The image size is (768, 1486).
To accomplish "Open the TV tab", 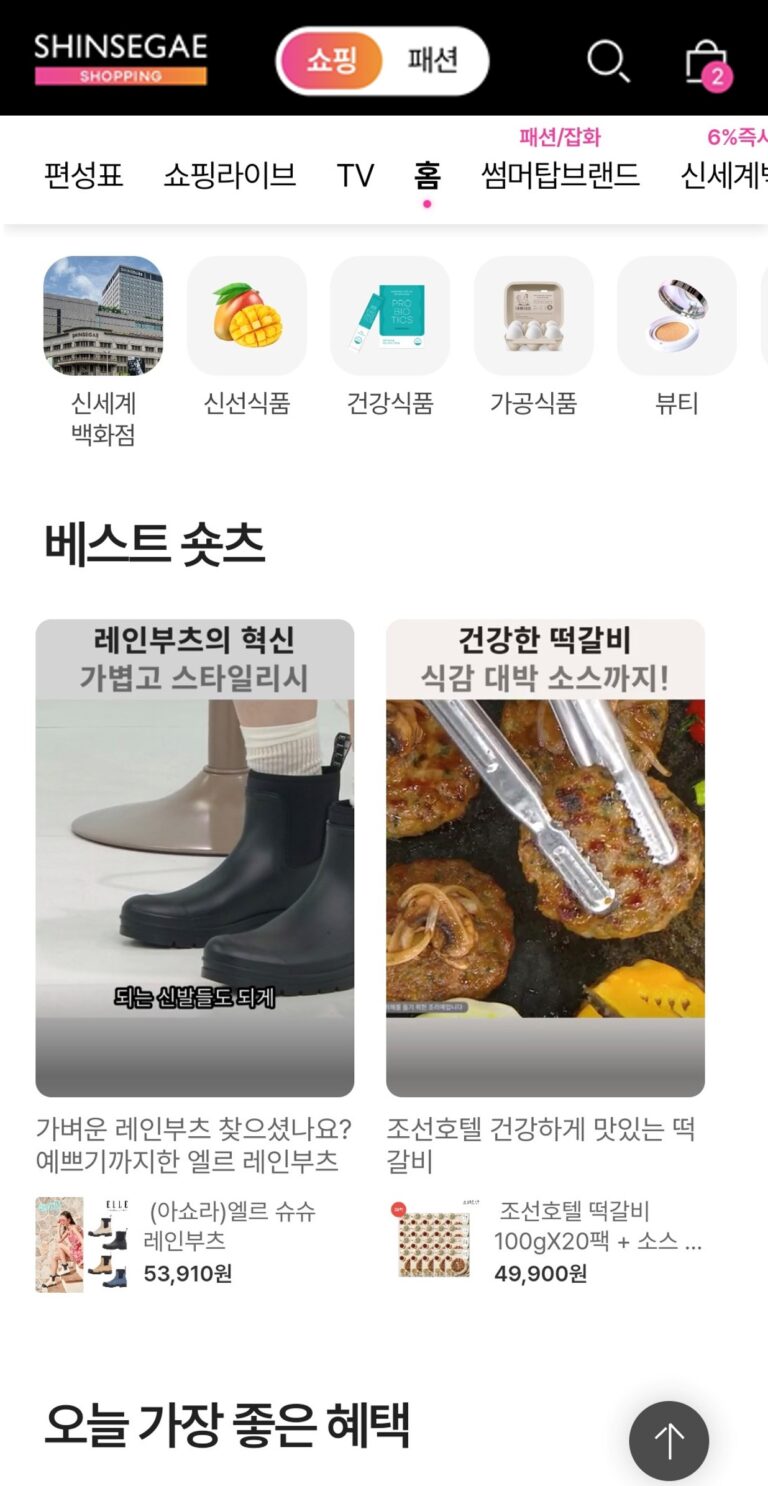I will [355, 176].
